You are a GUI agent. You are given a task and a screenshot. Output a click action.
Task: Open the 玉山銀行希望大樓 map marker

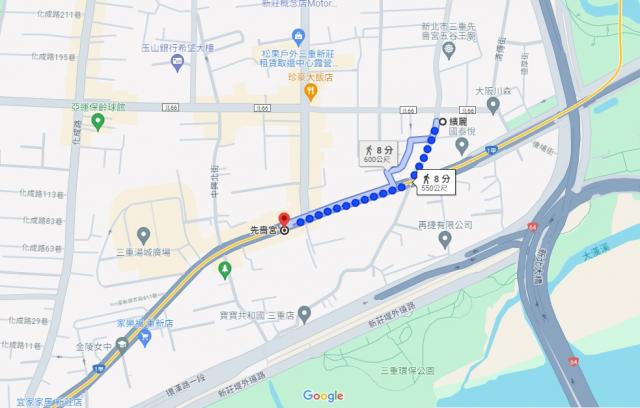177,63
